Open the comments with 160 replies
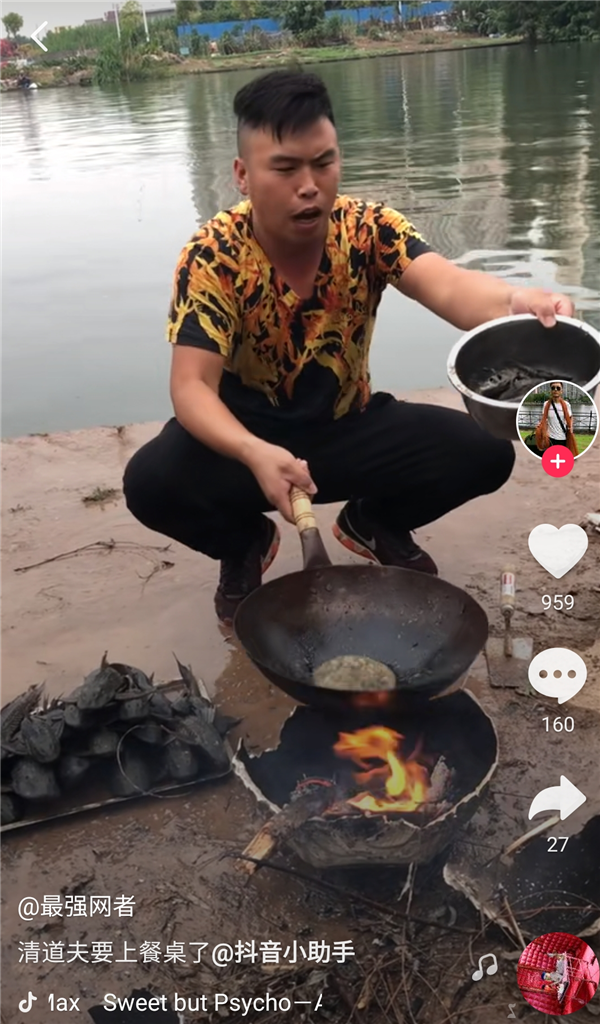 tap(557, 676)
